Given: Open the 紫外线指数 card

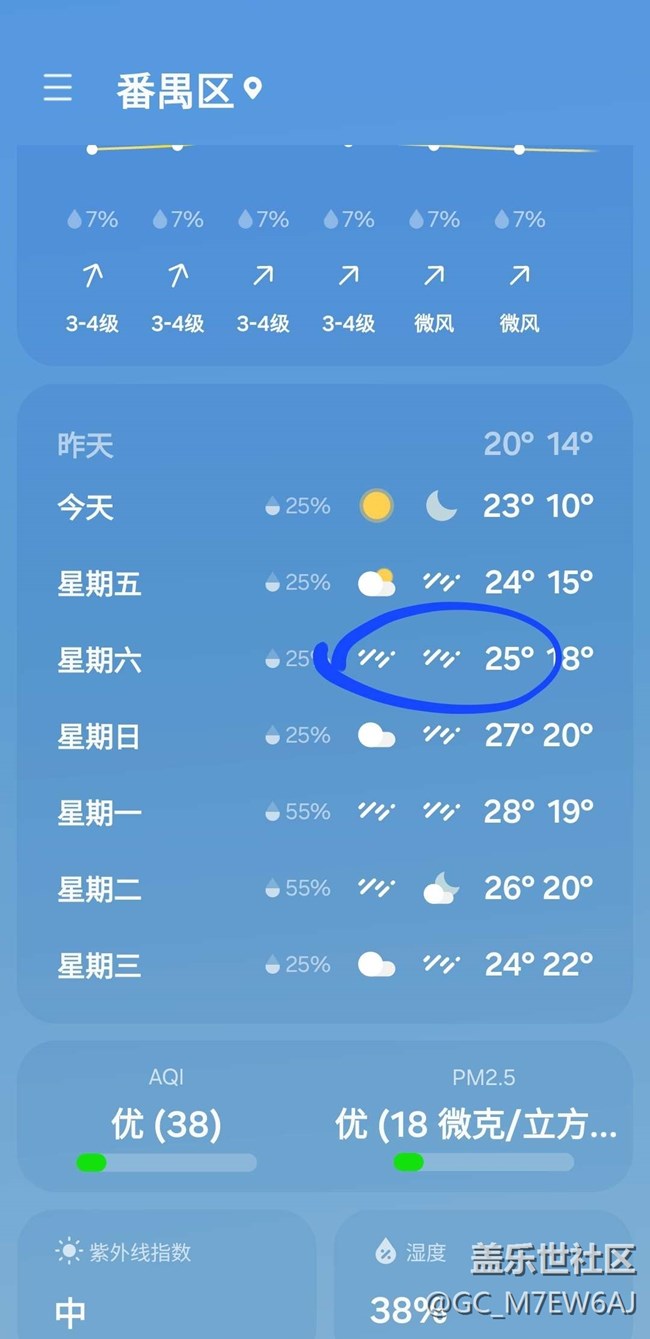Looking at the screenshot, I should [167, 1275].
